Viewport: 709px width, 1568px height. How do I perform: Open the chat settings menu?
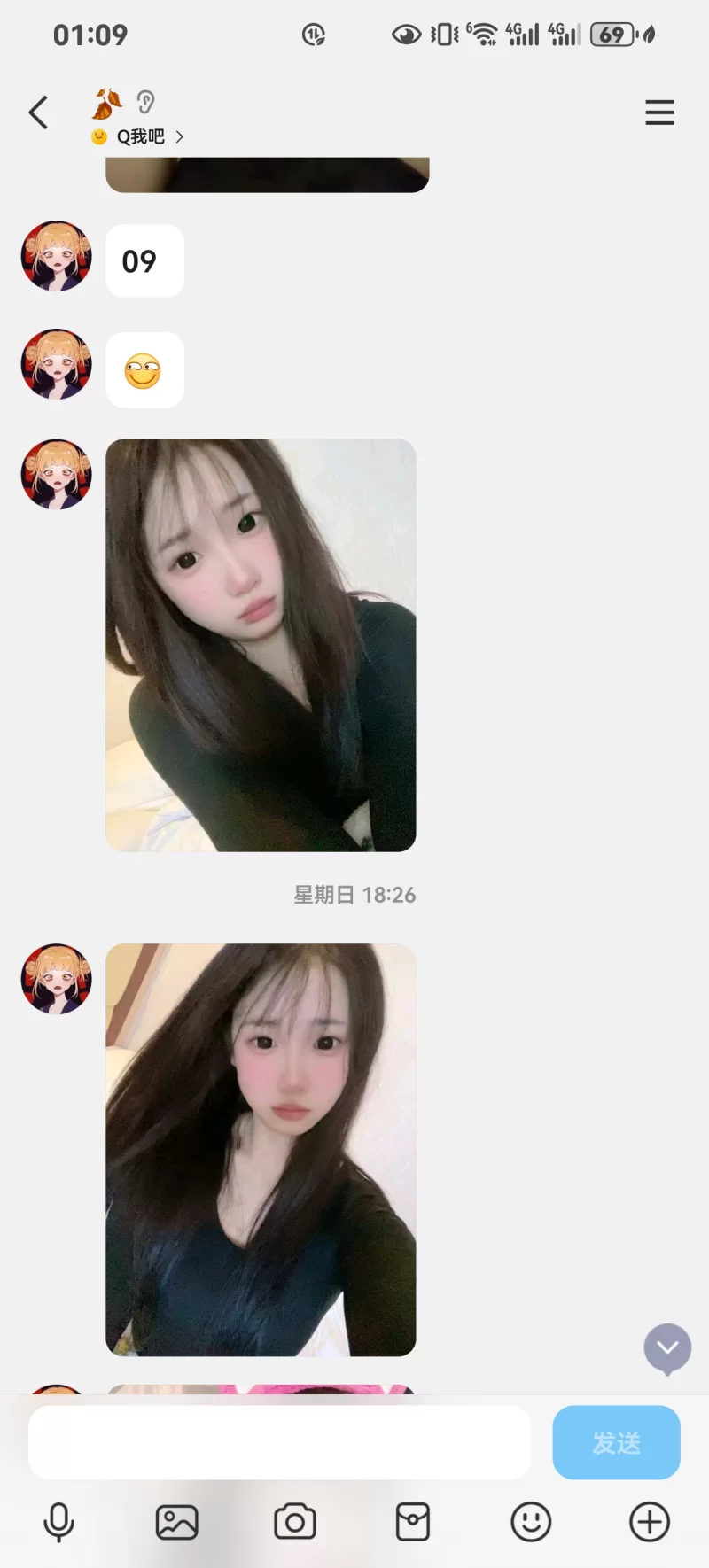pos(659,113)
